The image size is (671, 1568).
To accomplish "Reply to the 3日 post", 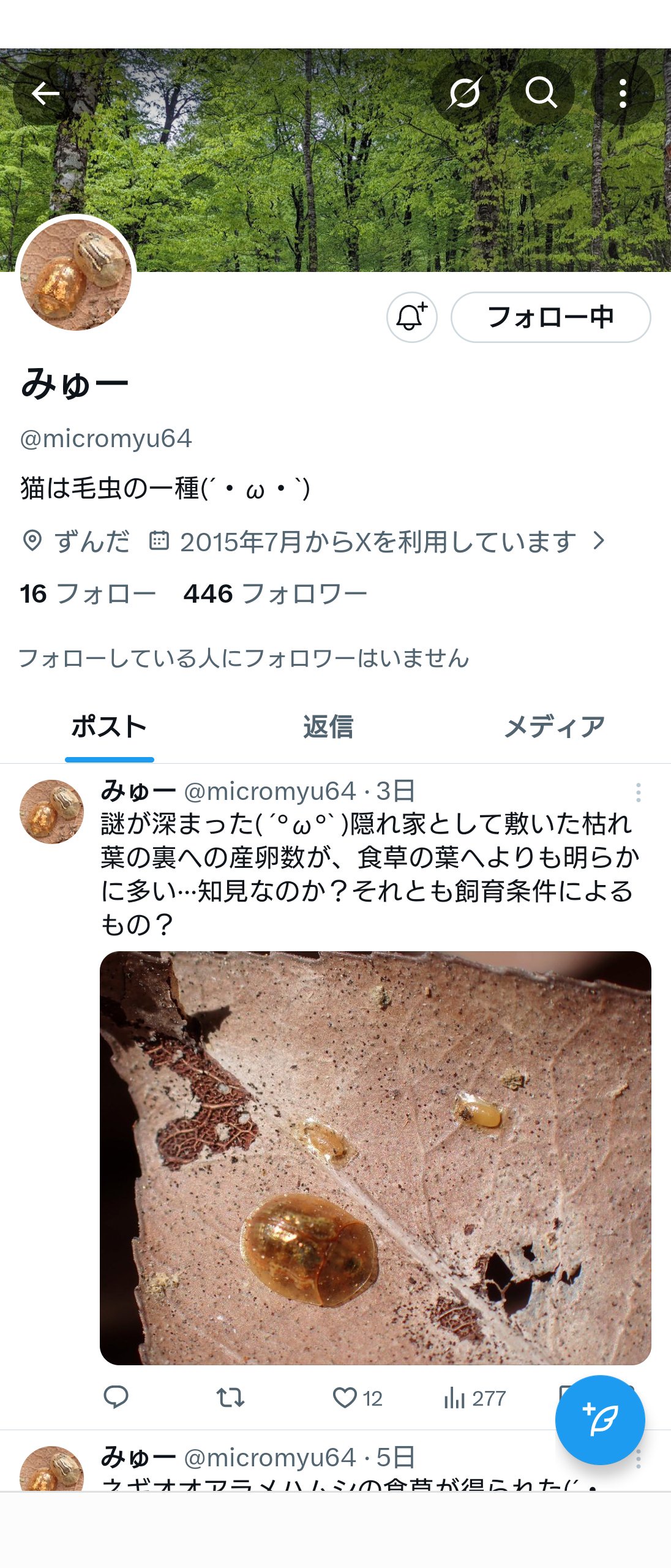I will click(x=116, y=1398).
